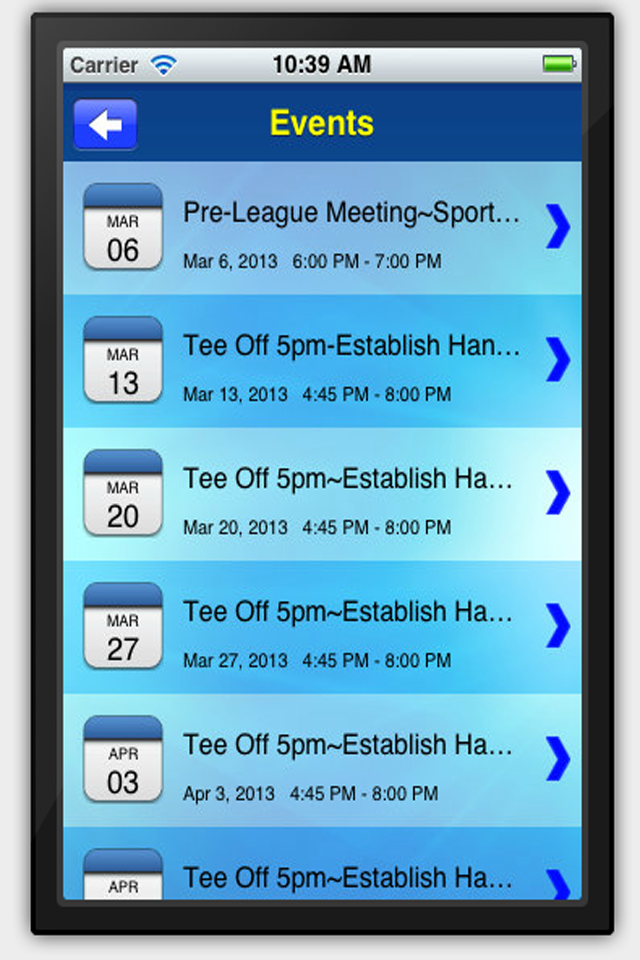The image size is (640, 960).
Task: View the Mar 20 Tee Off event
Action: click(x=350, y=493)
